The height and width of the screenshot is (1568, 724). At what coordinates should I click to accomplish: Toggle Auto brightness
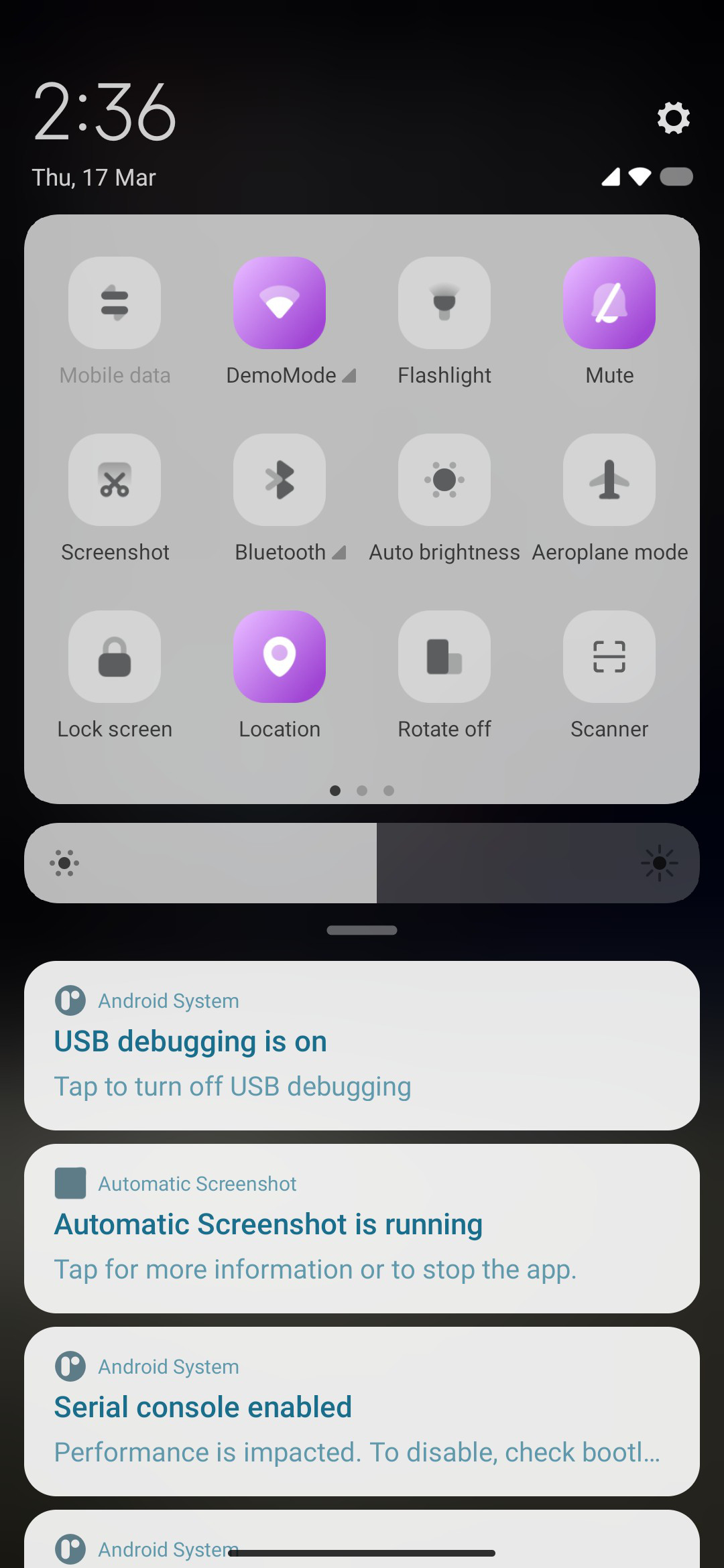444,480
